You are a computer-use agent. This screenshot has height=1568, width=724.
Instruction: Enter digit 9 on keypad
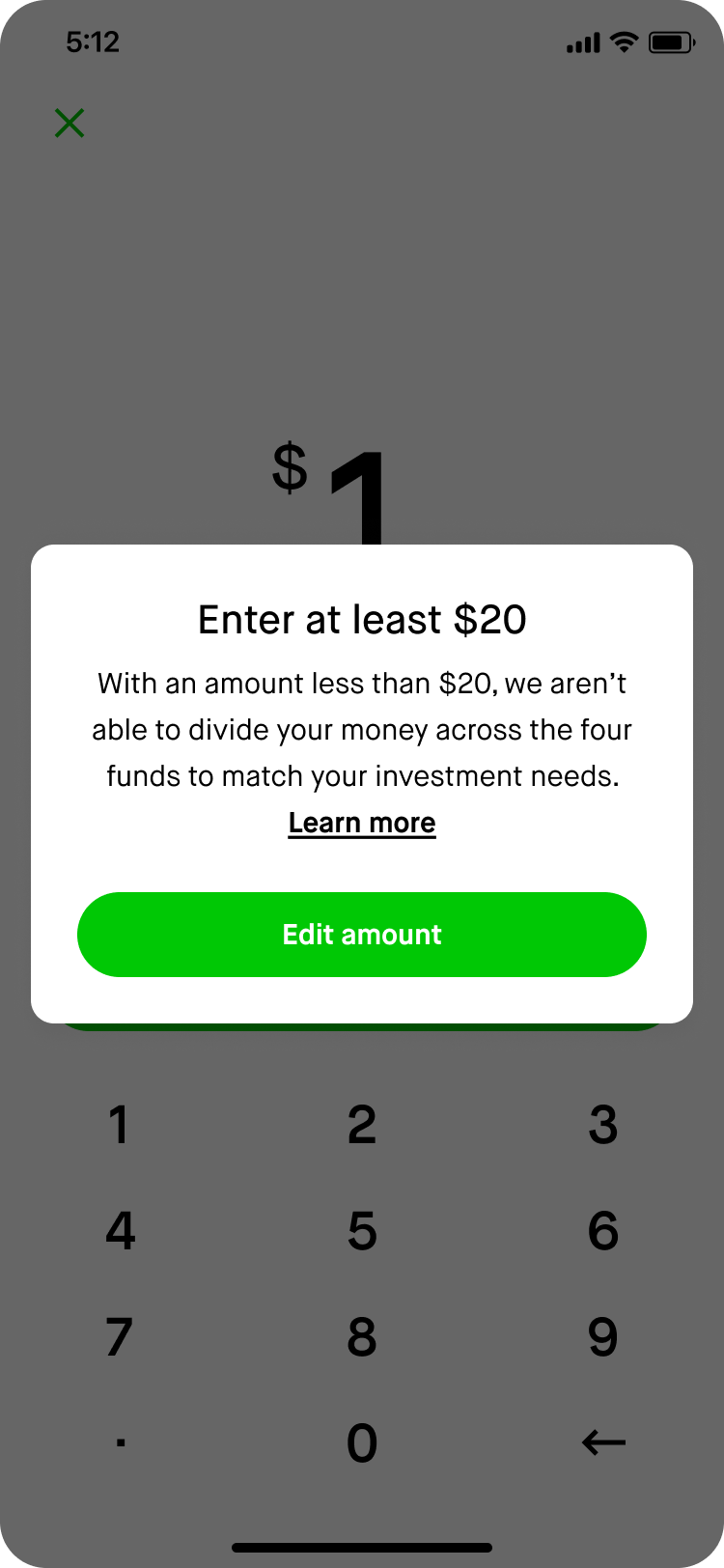tap(603, 1337)
